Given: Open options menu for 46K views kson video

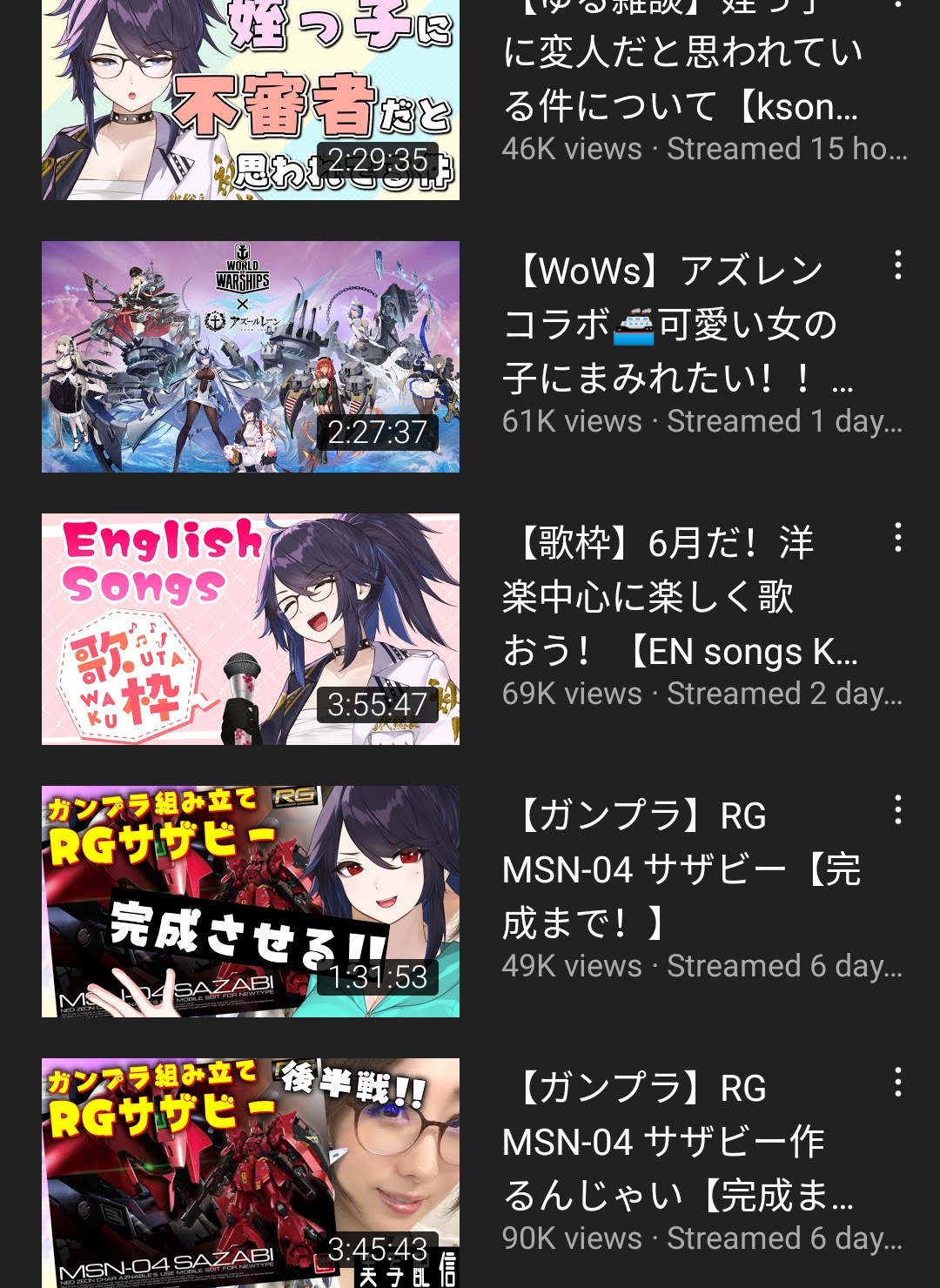Looking at the screenshot, I should pyautogui.click(x=897, y=5).
